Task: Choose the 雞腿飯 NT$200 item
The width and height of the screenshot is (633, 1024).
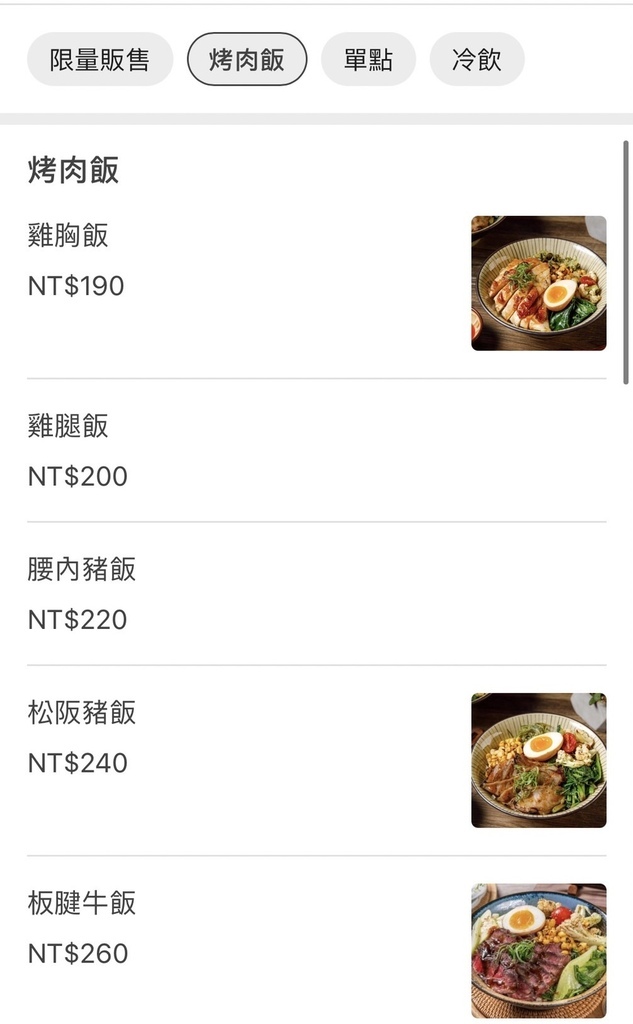Action: [x=316, y=451]
